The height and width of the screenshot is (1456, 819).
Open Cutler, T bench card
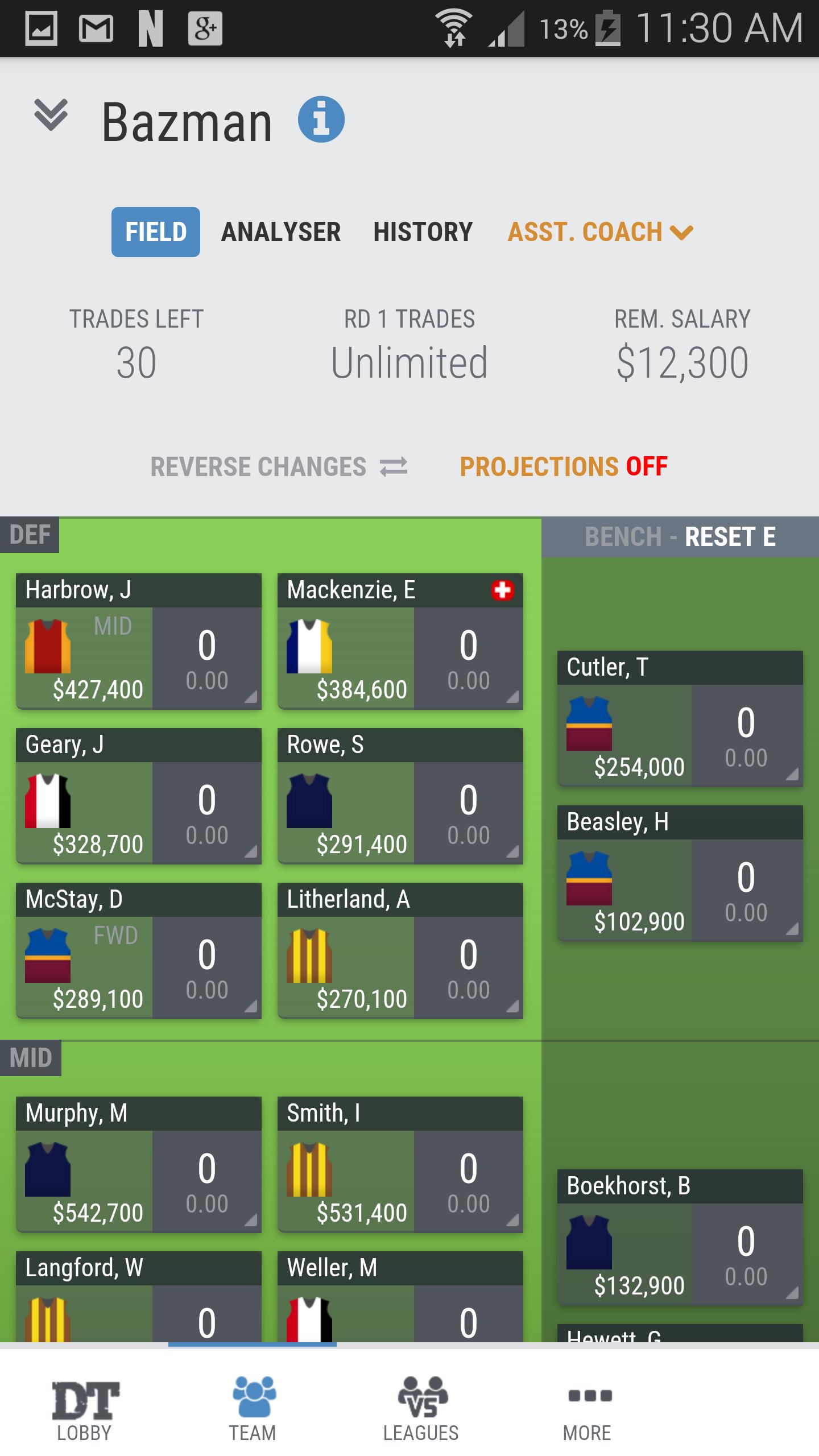coord(680,718)
